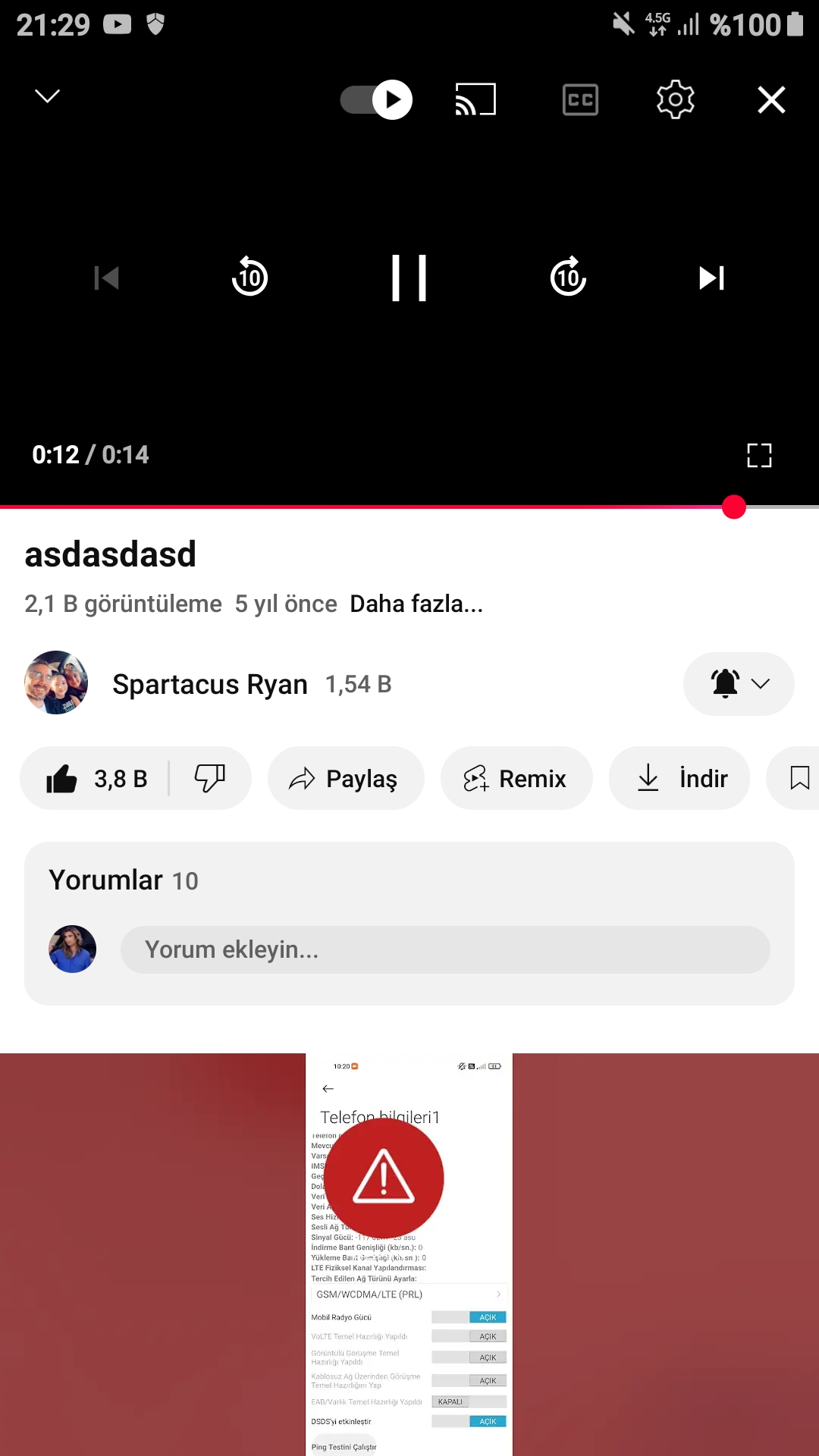The image size is (819, 1456).
Task: Close the video player
Action: [x=771, y=99]
